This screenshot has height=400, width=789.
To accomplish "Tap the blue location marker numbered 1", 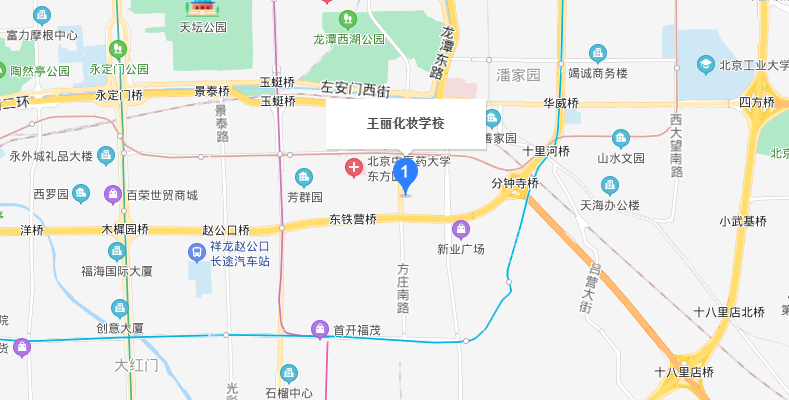I will click(x=406, y=176).
